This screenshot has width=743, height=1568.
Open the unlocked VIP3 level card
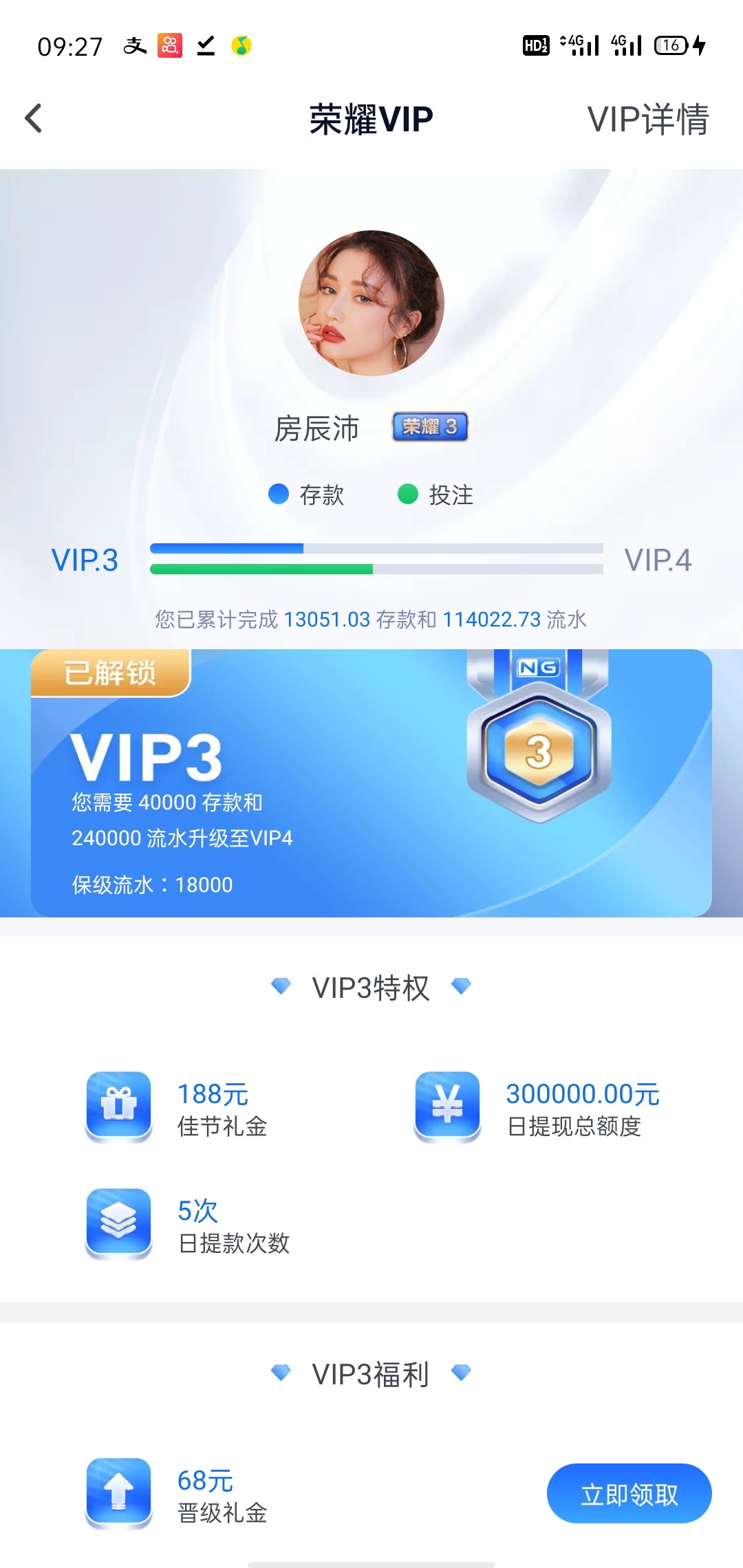click(371, 784)
